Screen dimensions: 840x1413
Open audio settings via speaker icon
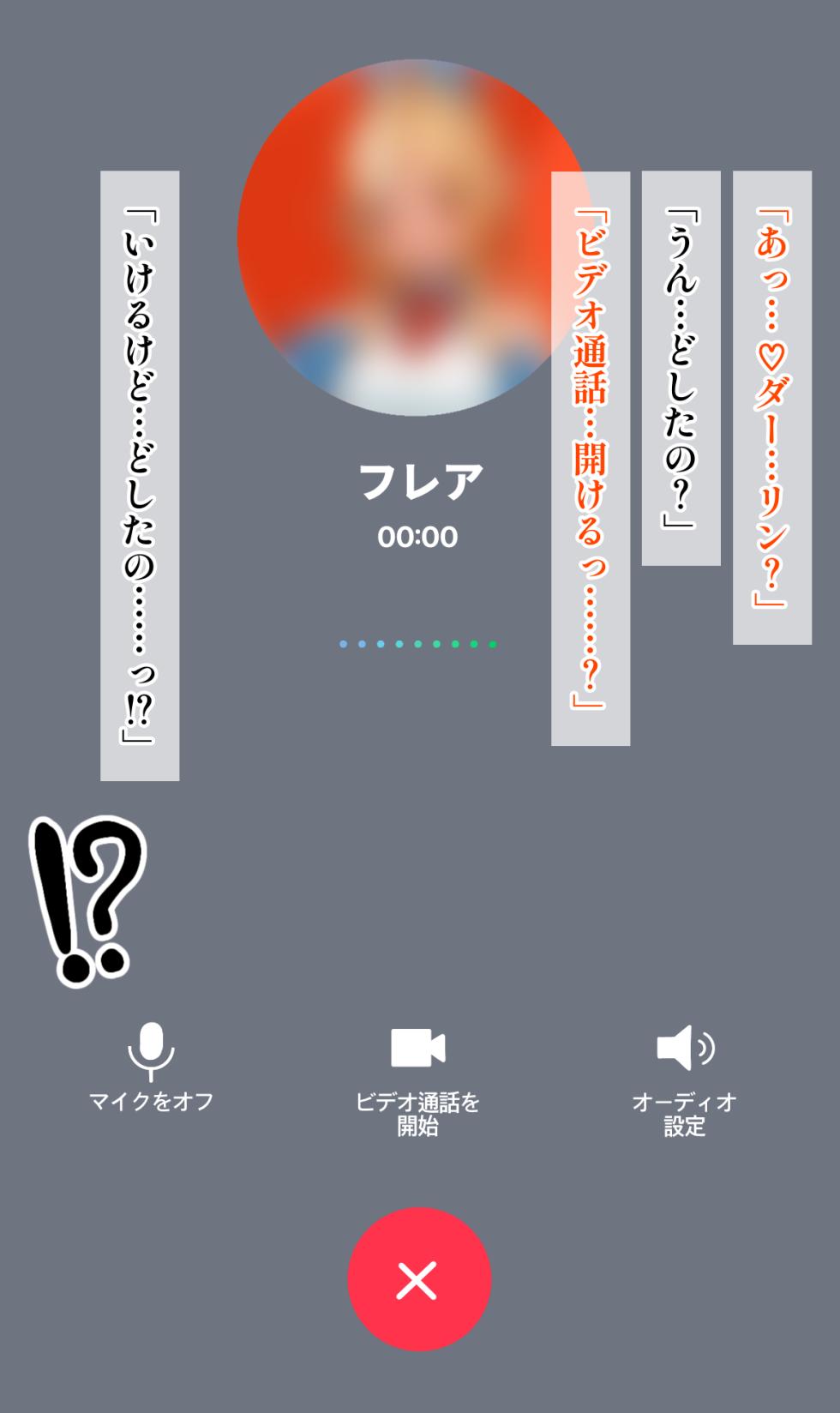point(686,1047)
